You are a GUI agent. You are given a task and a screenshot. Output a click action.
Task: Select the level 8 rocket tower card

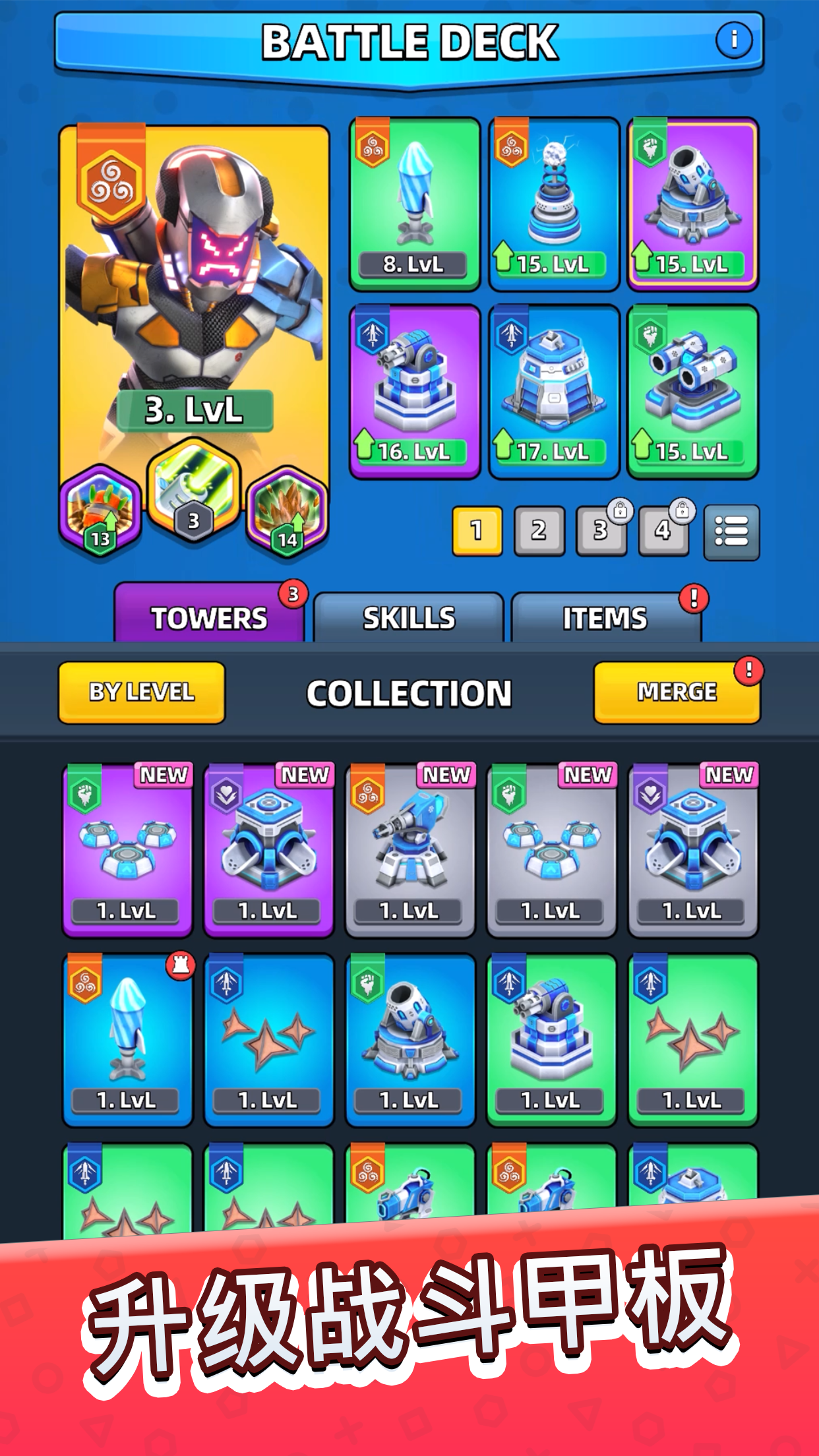tap(414, 204)
